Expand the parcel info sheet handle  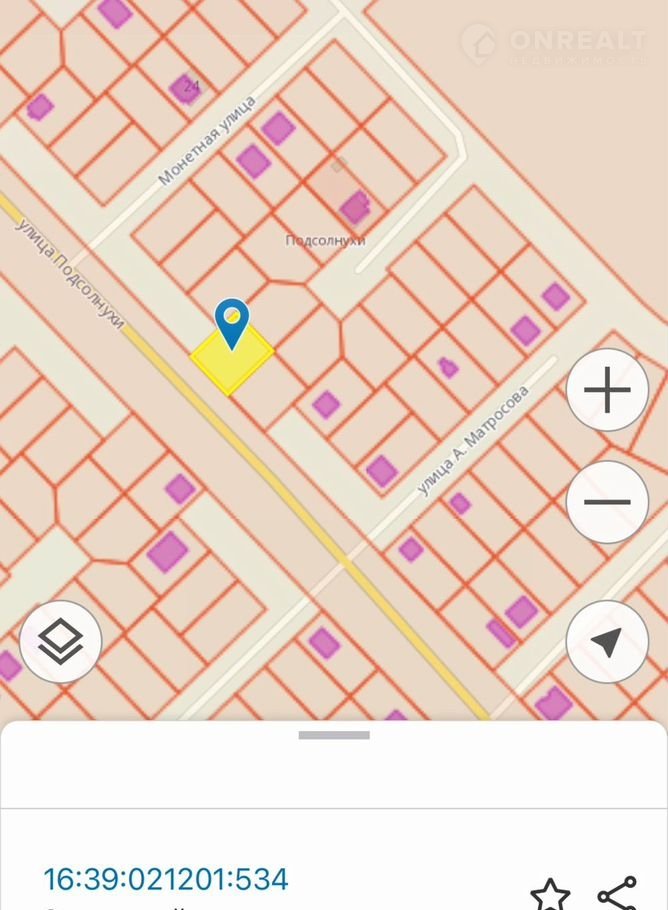point(334,735)
